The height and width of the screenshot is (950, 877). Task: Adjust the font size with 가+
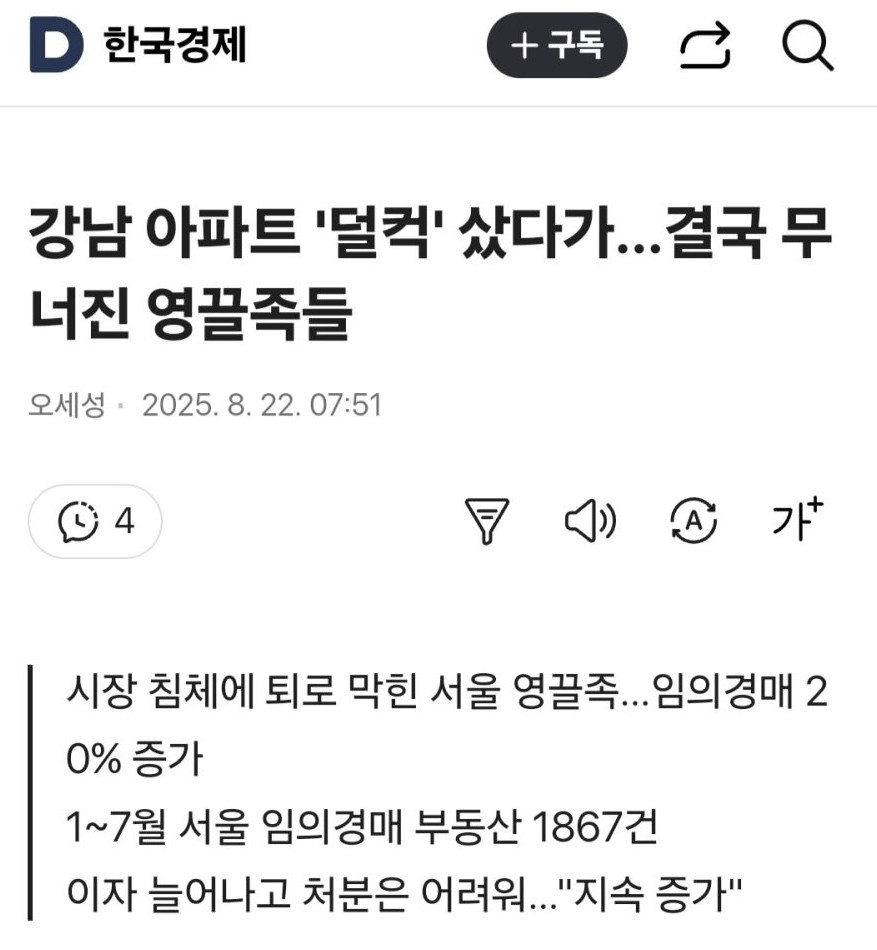tap(798, 519)
